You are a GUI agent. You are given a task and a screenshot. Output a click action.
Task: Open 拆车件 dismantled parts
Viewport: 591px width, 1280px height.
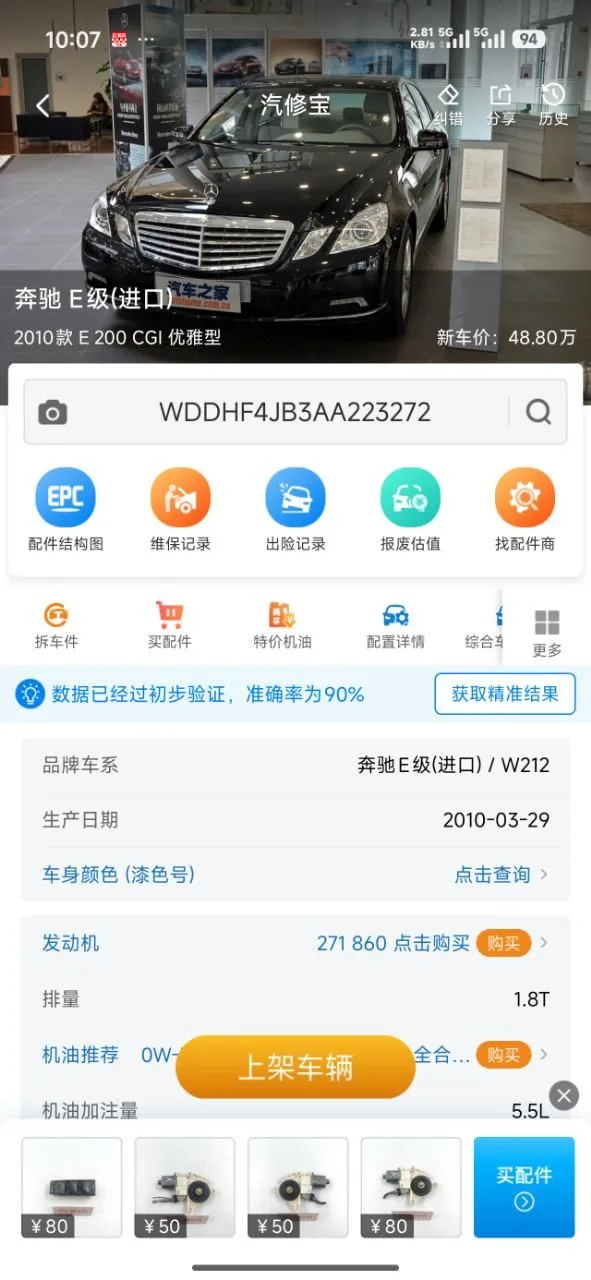pos(56,626)
